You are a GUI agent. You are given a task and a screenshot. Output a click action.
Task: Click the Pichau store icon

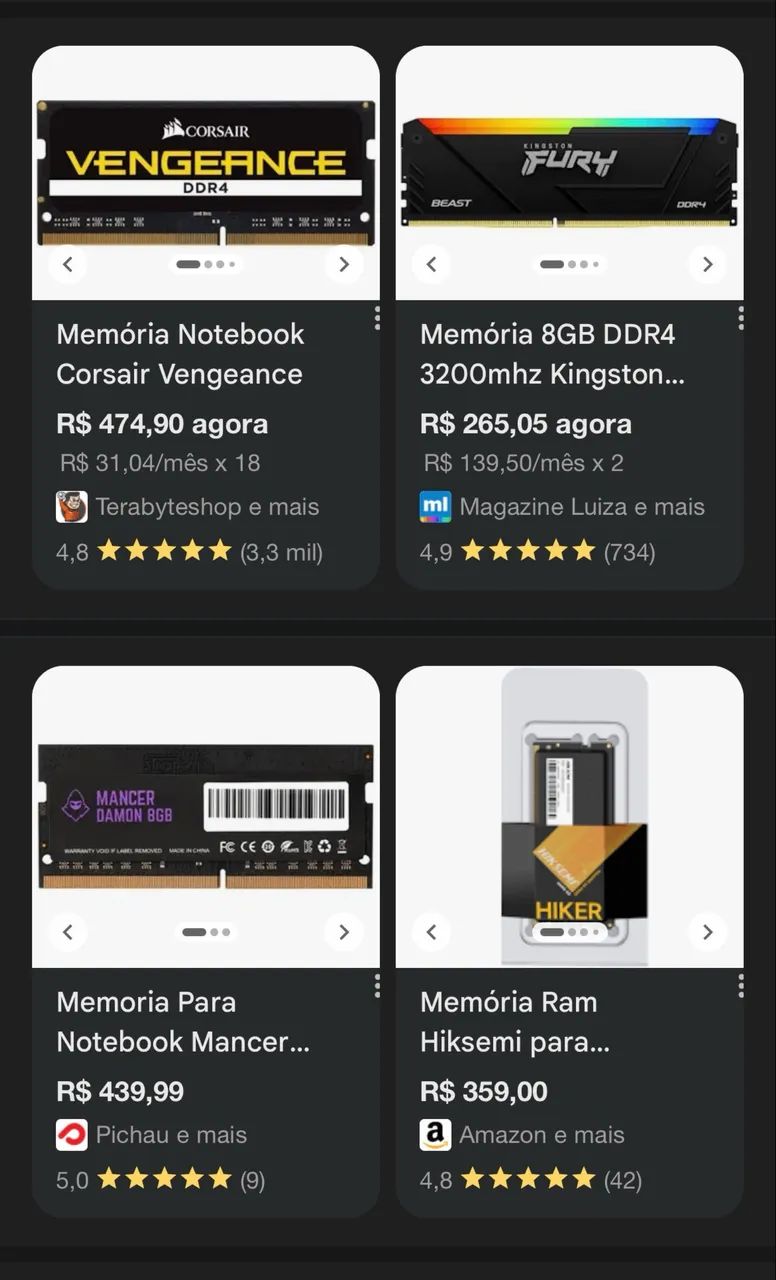(70, 1135)
